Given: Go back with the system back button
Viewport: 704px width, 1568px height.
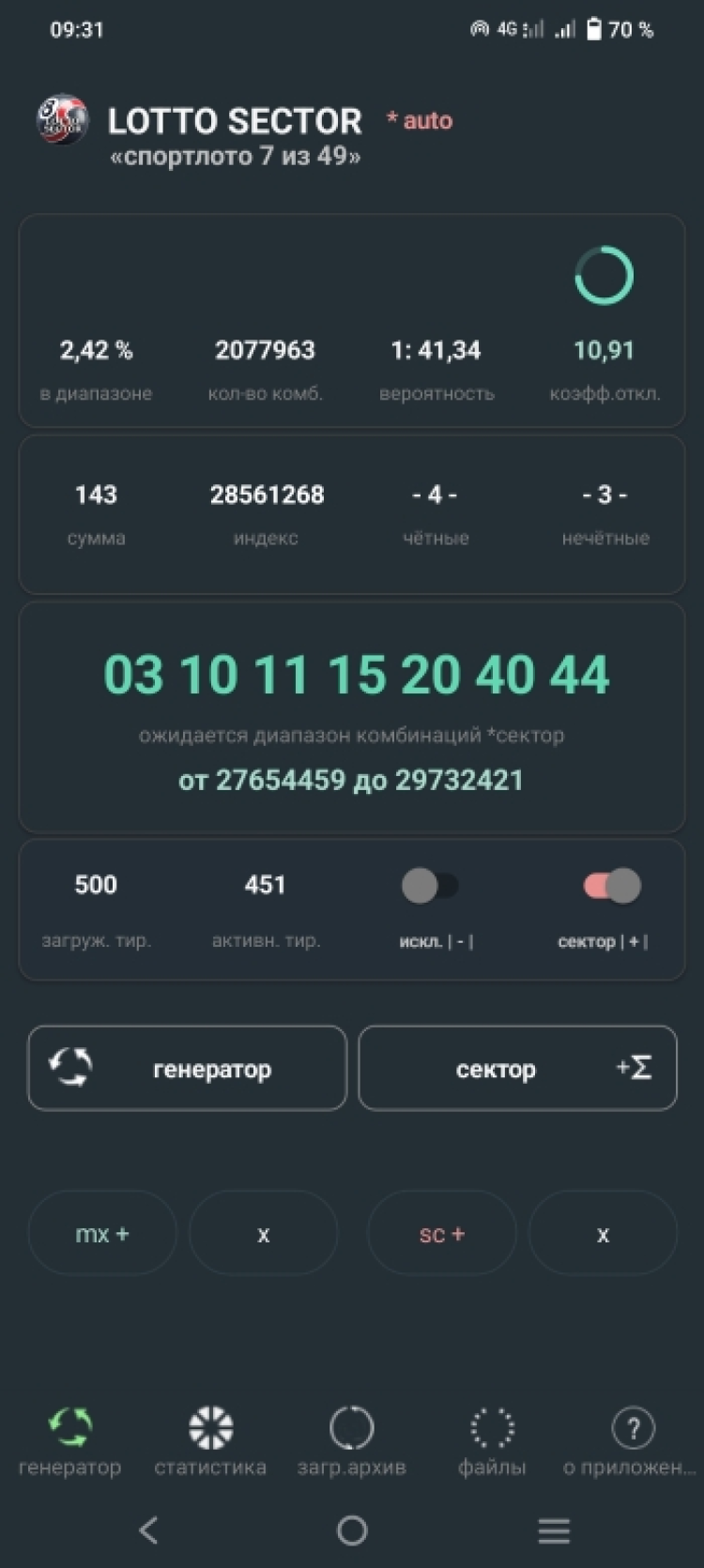Looking at the screenshot, I should 148,1530.
